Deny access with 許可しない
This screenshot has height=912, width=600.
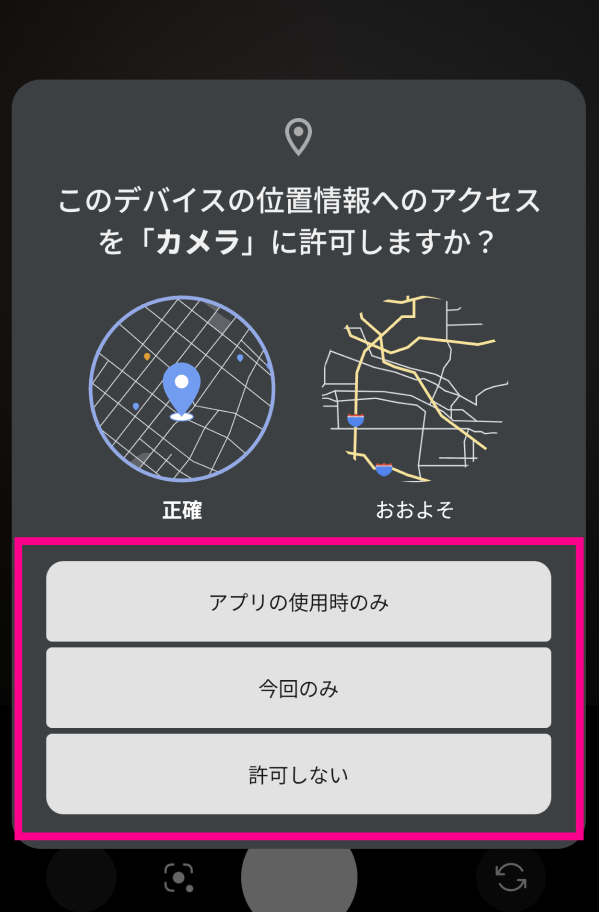298,774
